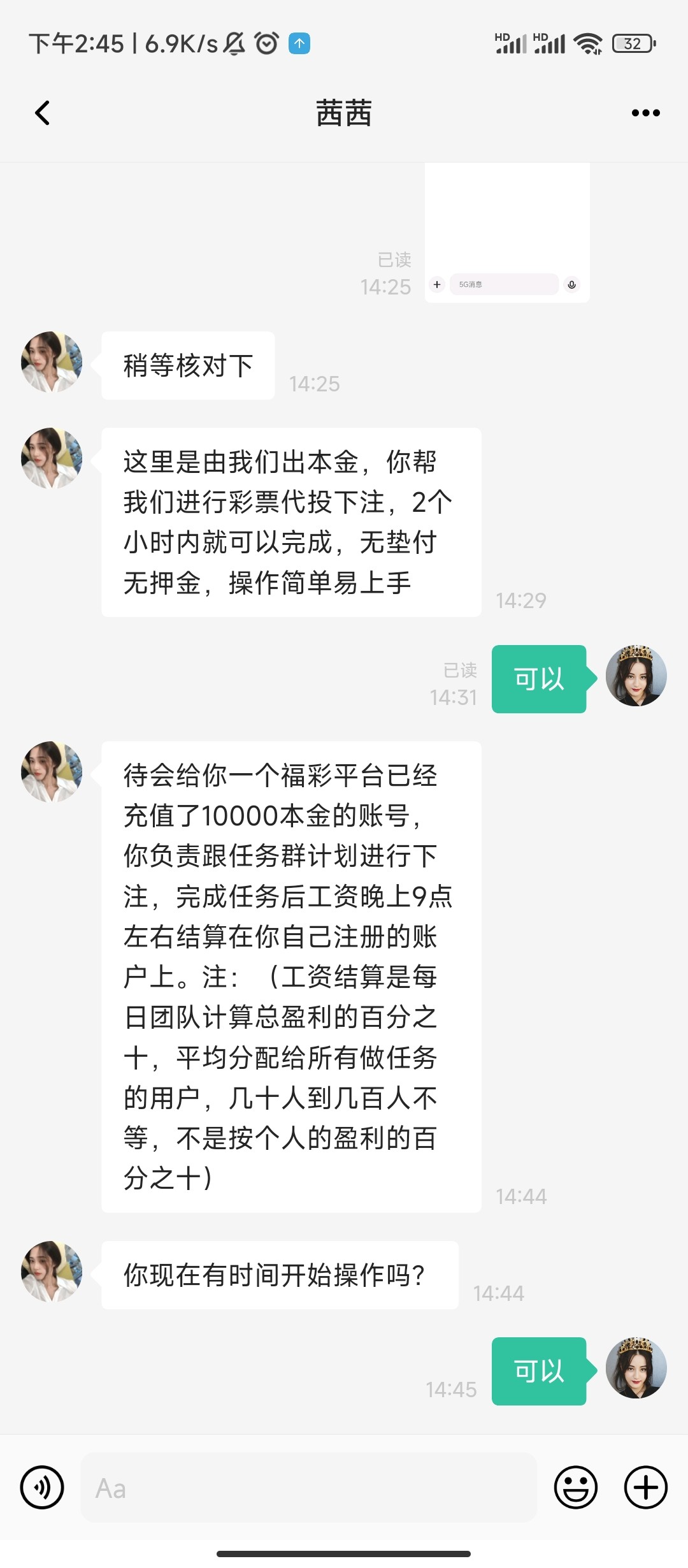Open the plus attachment menu
Screen dimensions: 688x1568
coord(645,1488)
